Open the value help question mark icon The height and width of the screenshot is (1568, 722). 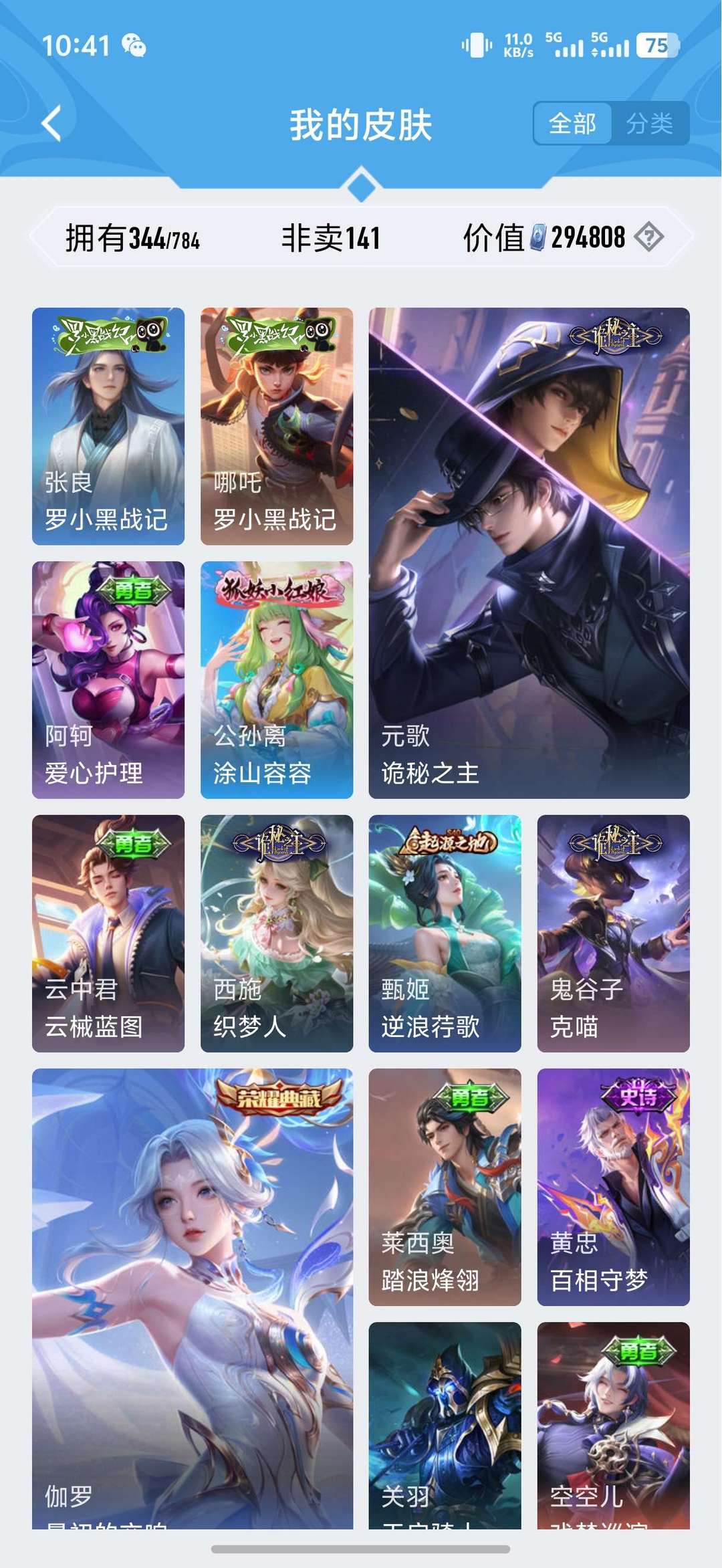click(x=648, y=237)
